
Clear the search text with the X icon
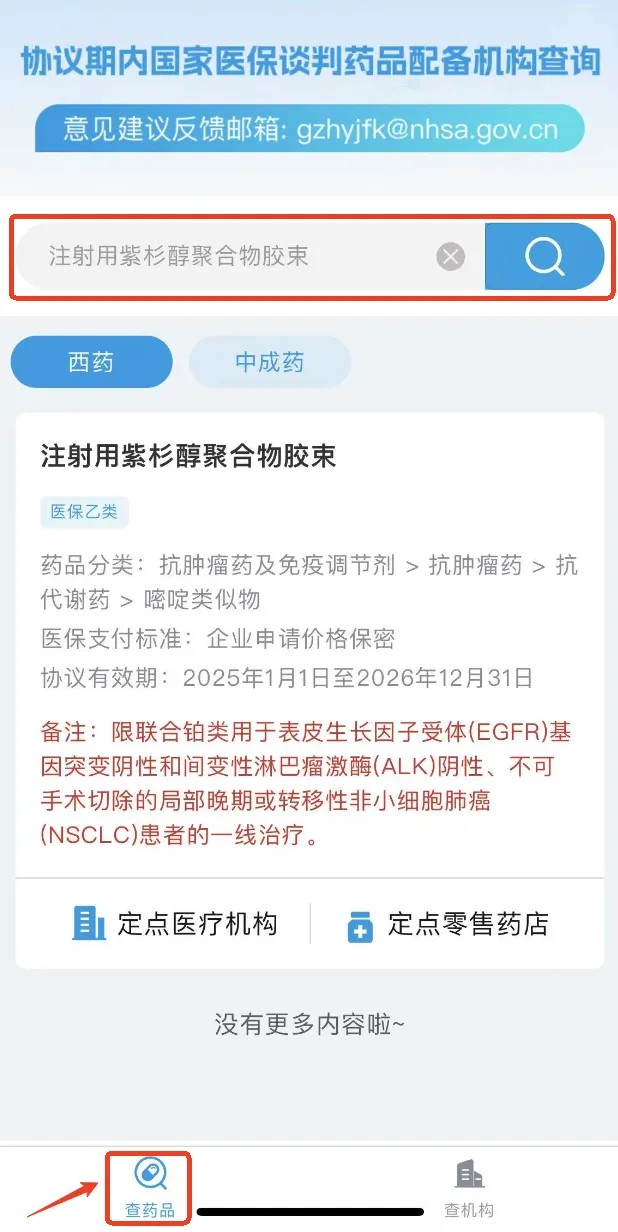[x=451, y=257]
